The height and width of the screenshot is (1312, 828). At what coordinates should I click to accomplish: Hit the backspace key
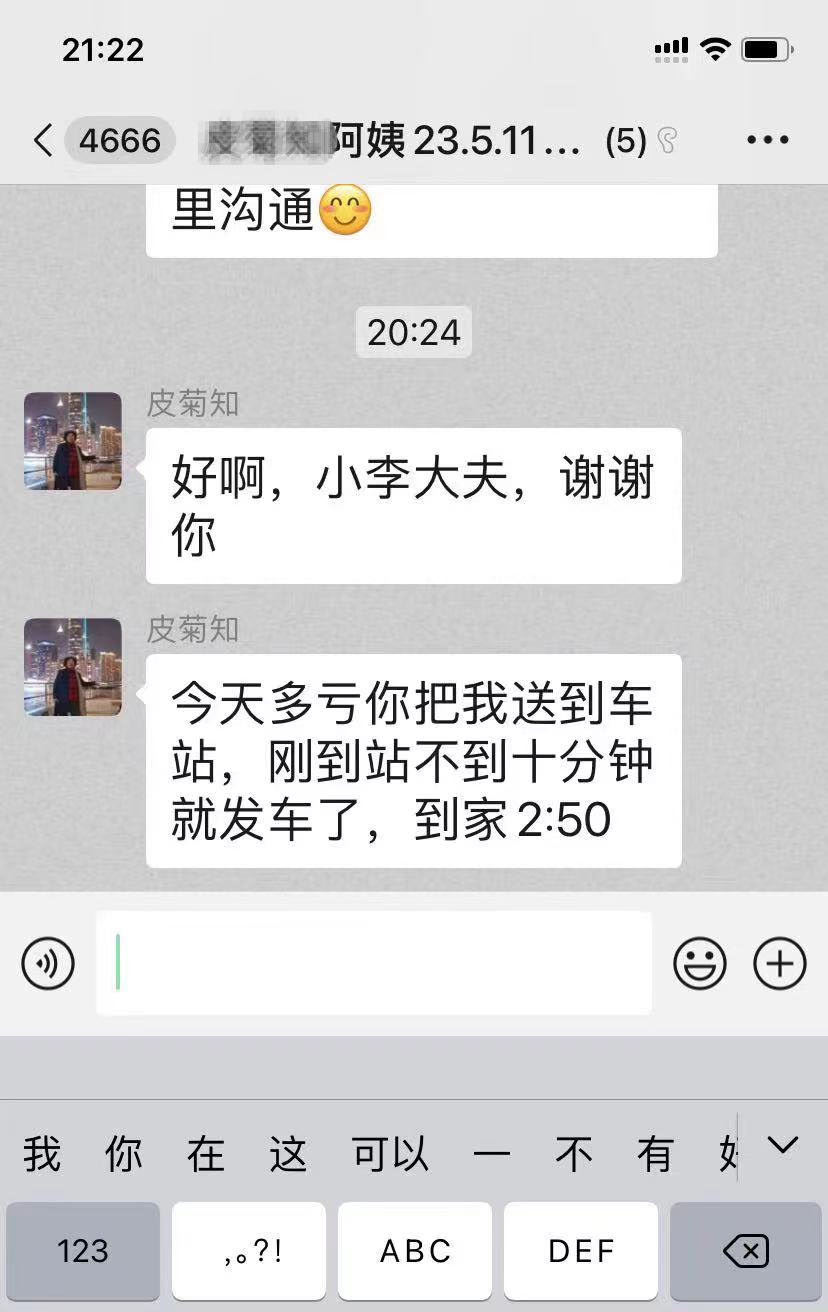click(746, 1251)
